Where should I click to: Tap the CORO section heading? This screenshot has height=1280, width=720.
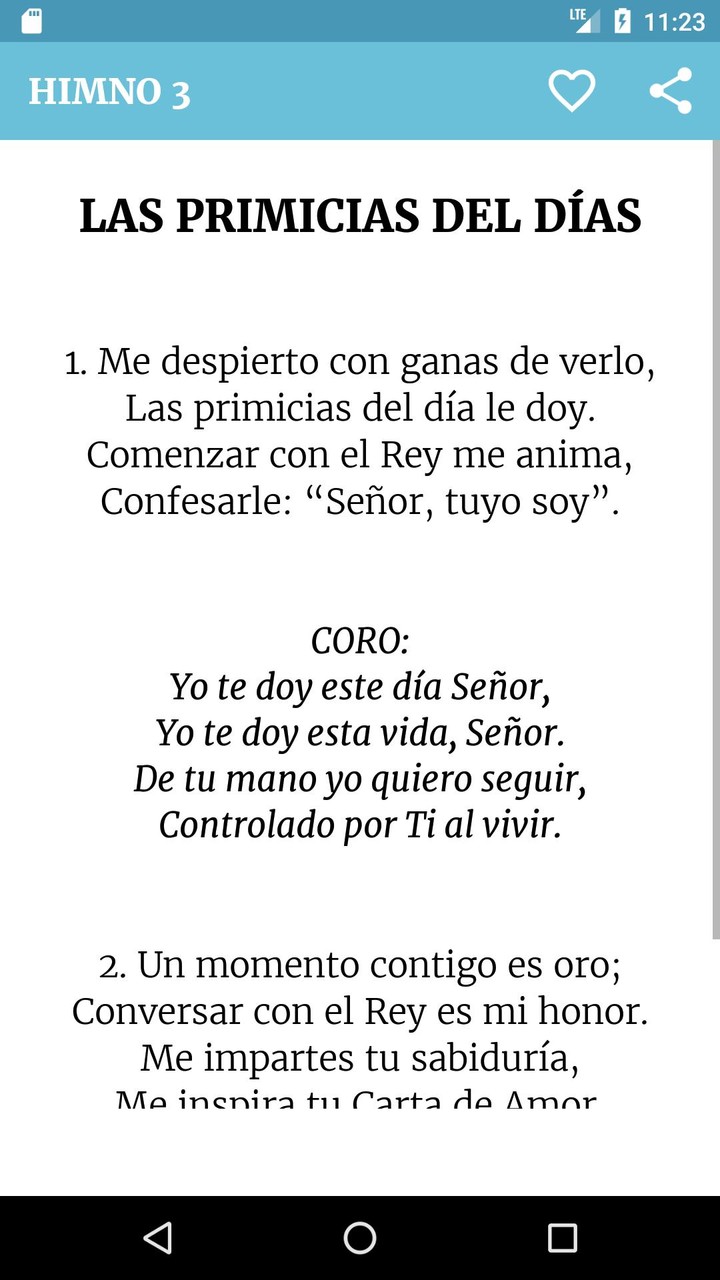coord(360,639)
